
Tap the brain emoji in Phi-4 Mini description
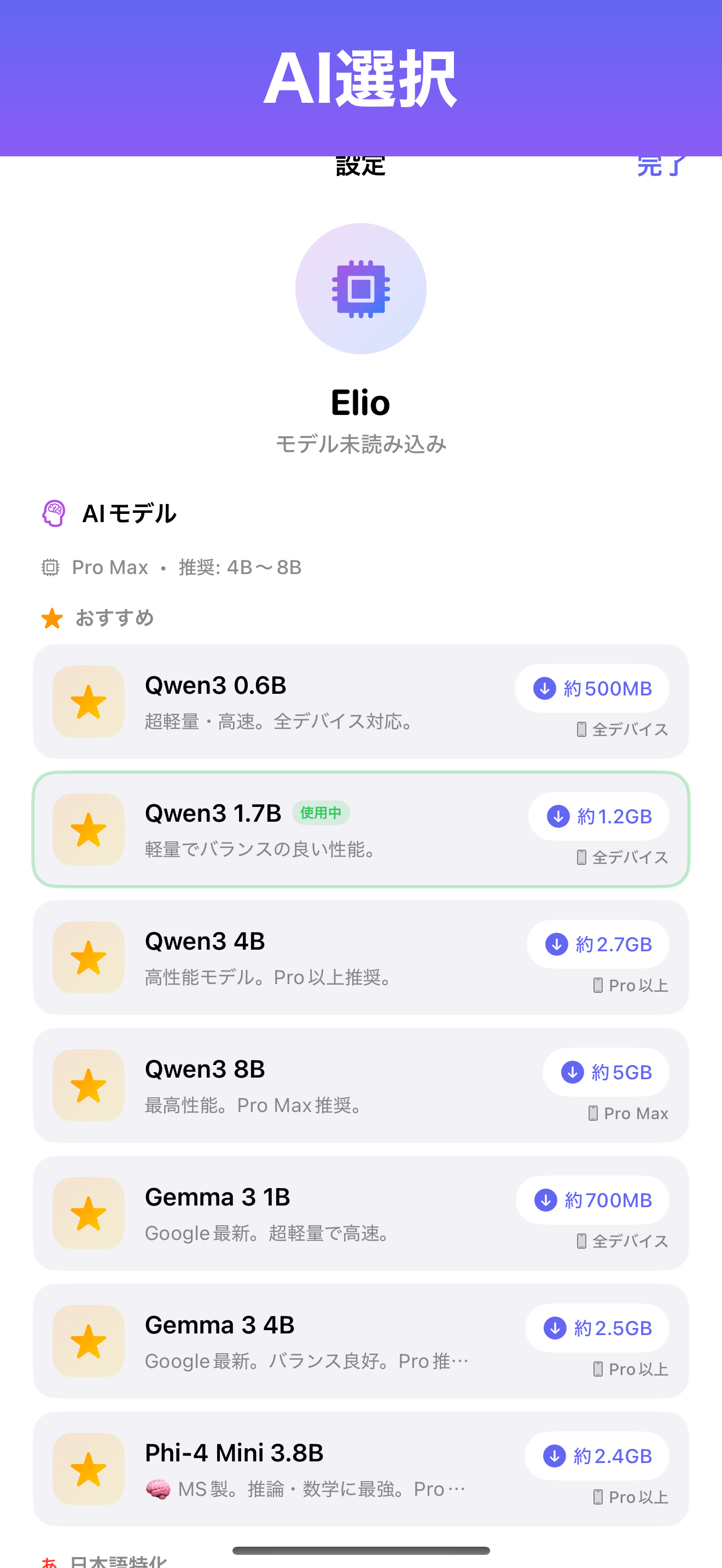click(x=157, y=1488)
